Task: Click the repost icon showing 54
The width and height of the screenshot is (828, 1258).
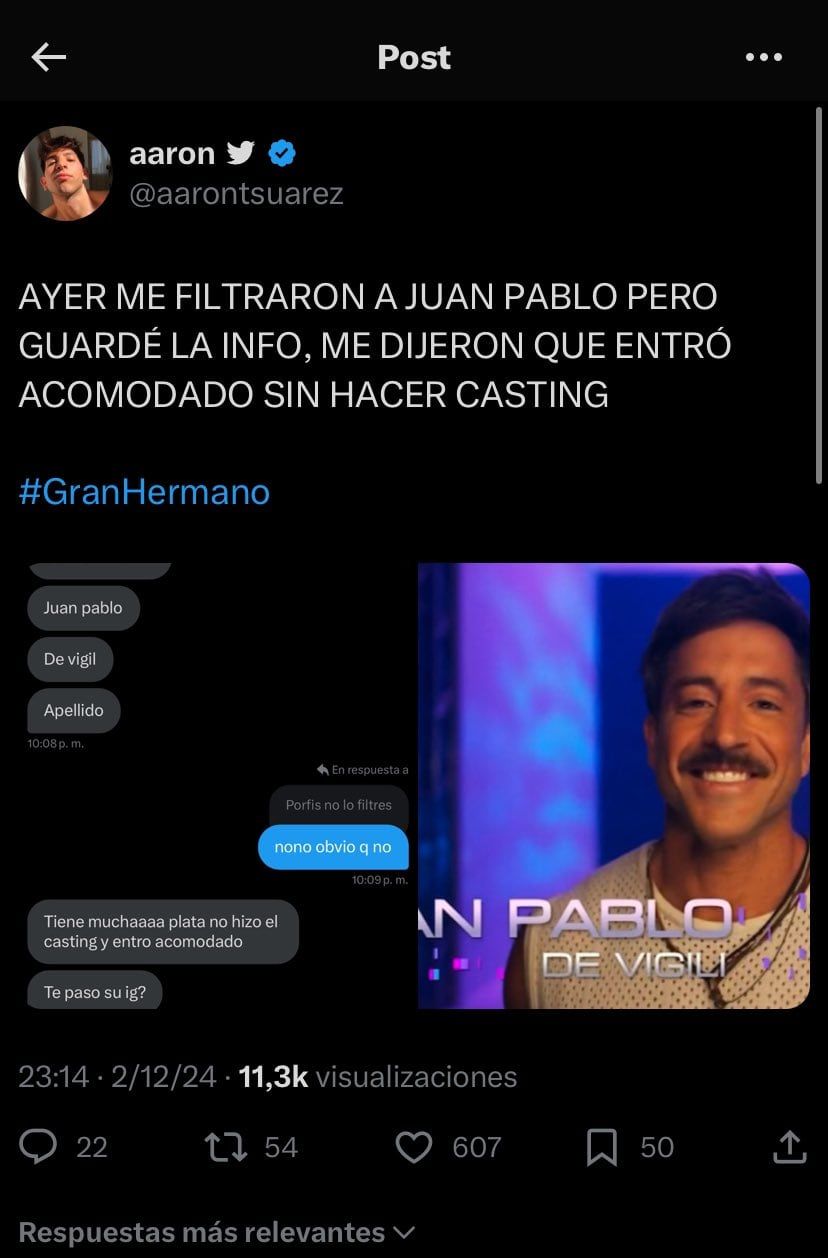Action: pyautogui.click(x=228, y=1147)
